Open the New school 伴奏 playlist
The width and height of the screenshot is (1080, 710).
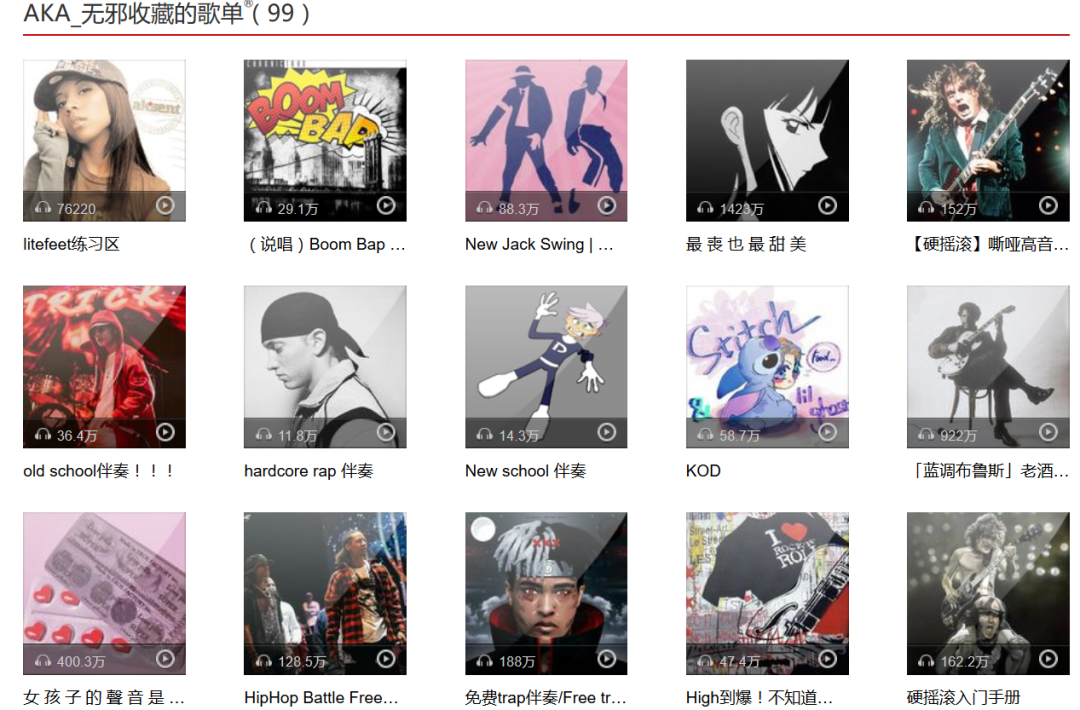point(546,357)
